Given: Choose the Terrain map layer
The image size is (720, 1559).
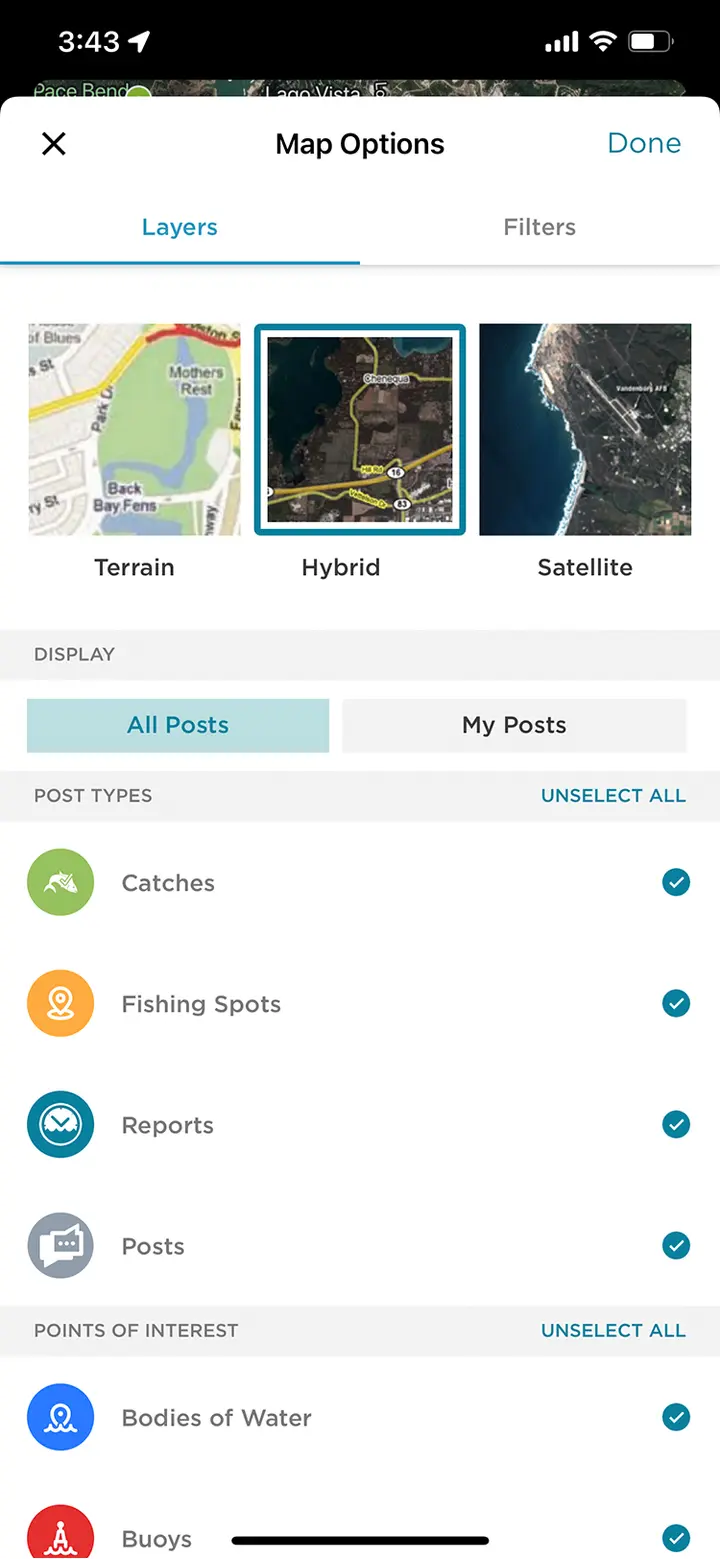Looking at the screenshot, I should (x=134, y=430).
